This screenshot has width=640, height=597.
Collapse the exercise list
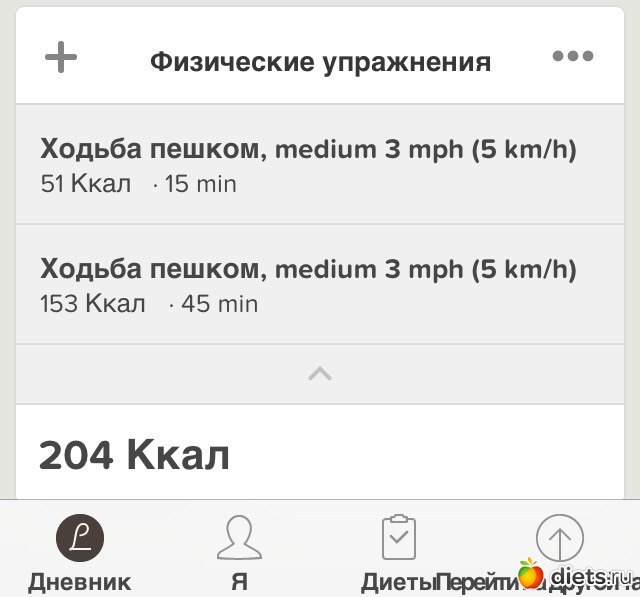pyautogui.click(x=320, y=374)
